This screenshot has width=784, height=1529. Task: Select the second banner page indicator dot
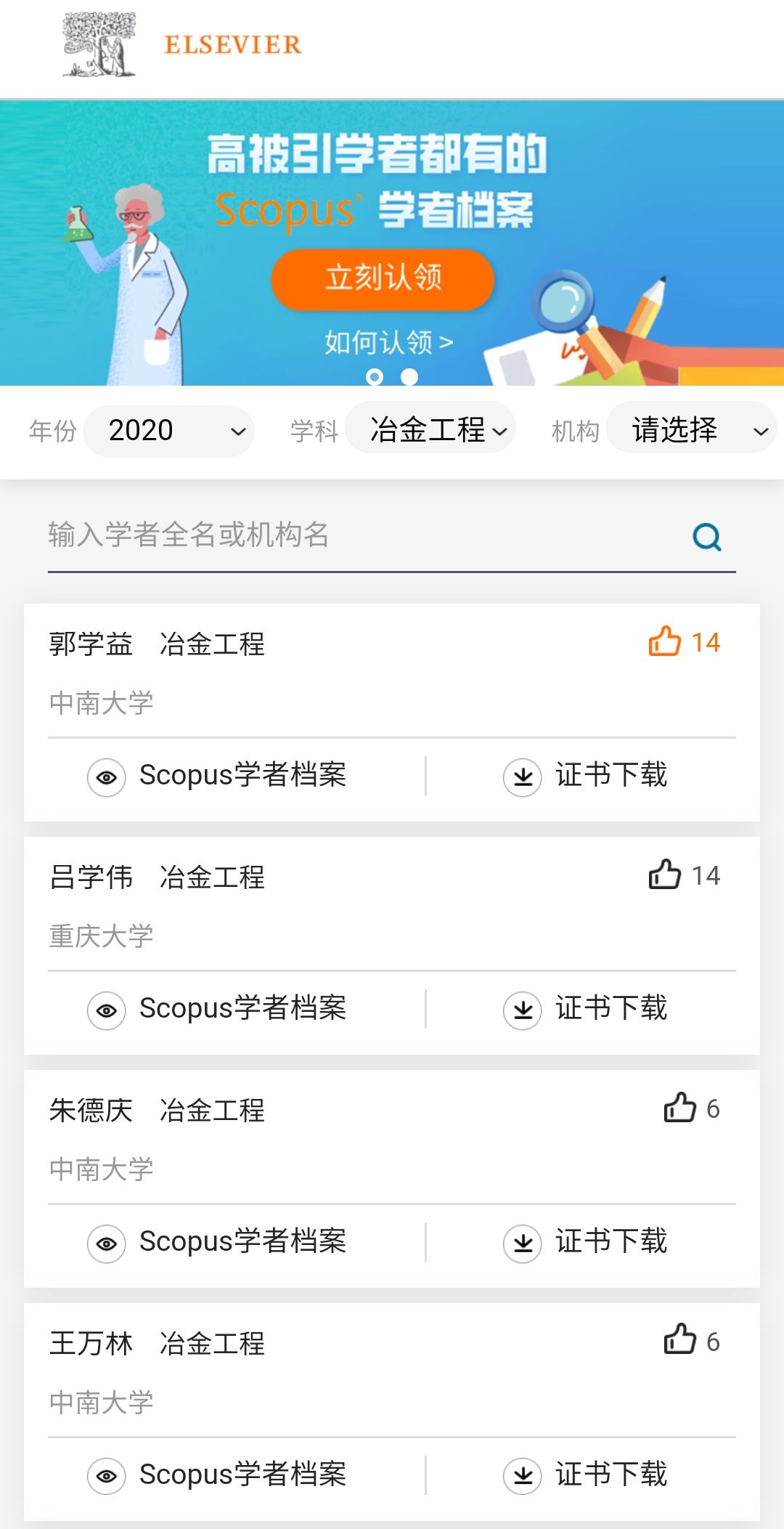[x=409, y=376]
